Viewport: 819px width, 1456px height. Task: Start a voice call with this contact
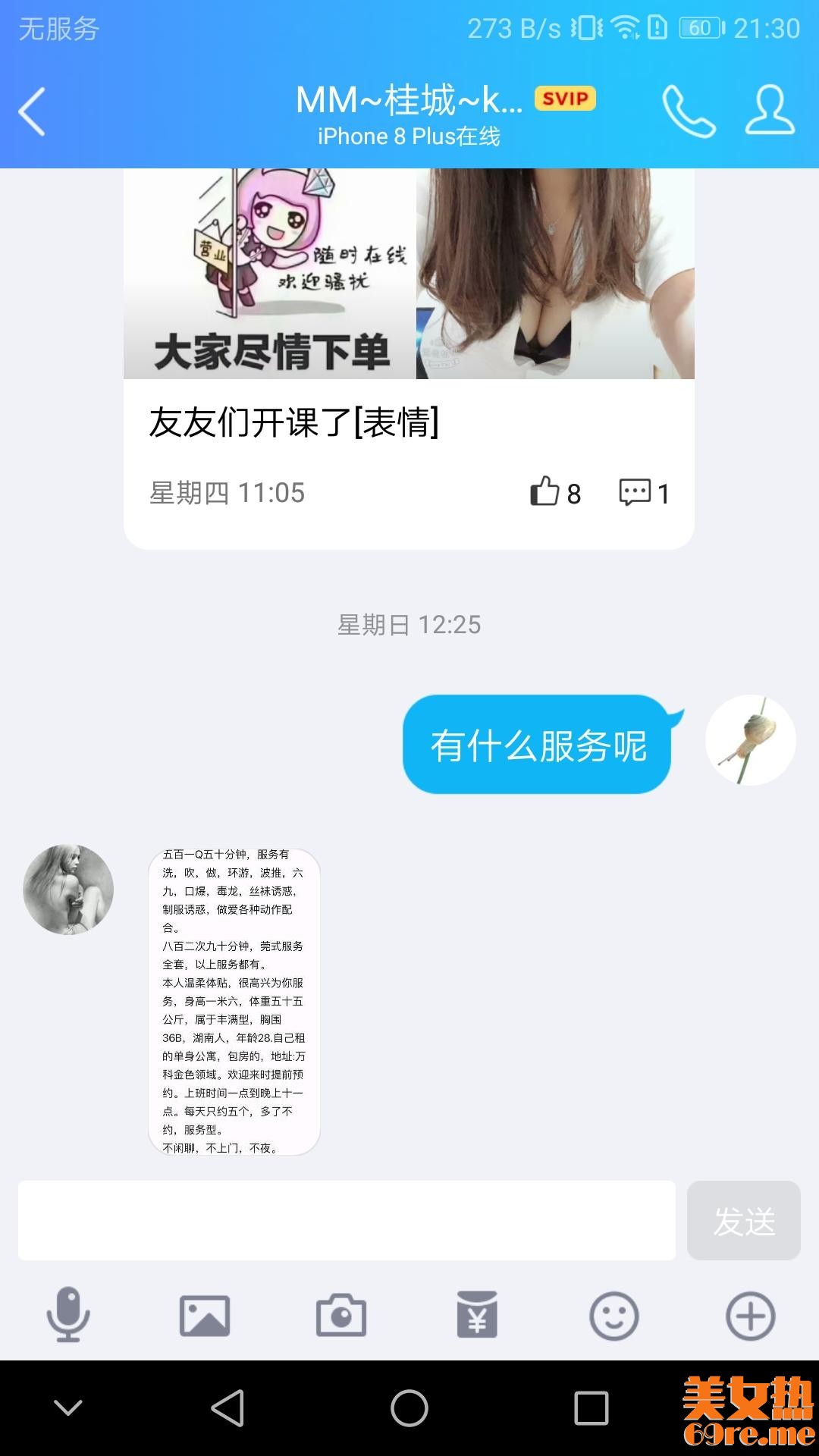689,112
